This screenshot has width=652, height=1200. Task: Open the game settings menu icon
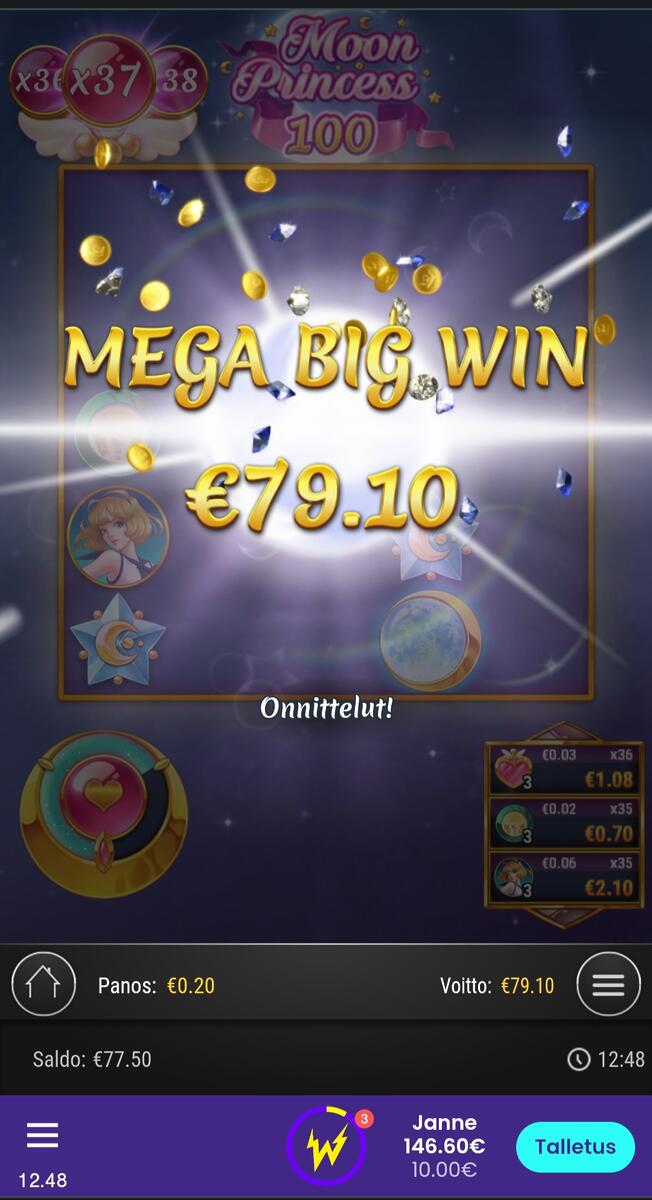click(x=608, y=984)
